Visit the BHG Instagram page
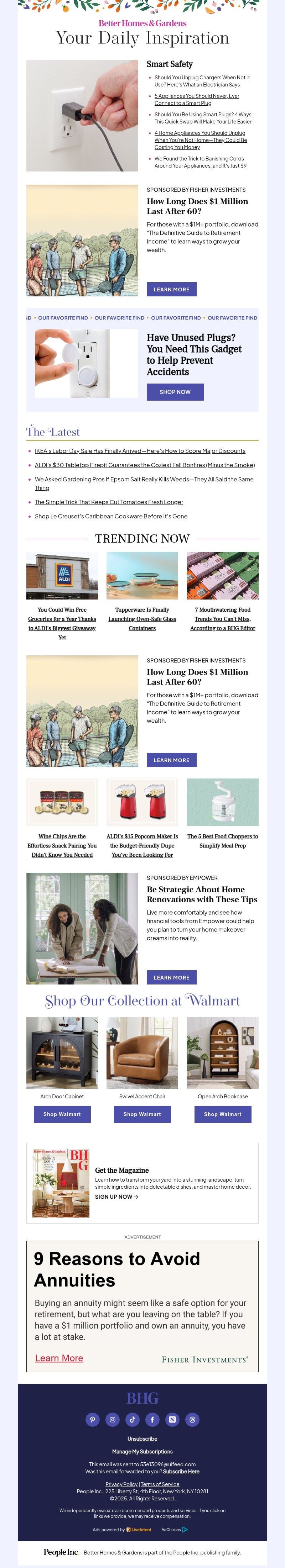This screenshot has height=1568, width=285. point(113,1420)
